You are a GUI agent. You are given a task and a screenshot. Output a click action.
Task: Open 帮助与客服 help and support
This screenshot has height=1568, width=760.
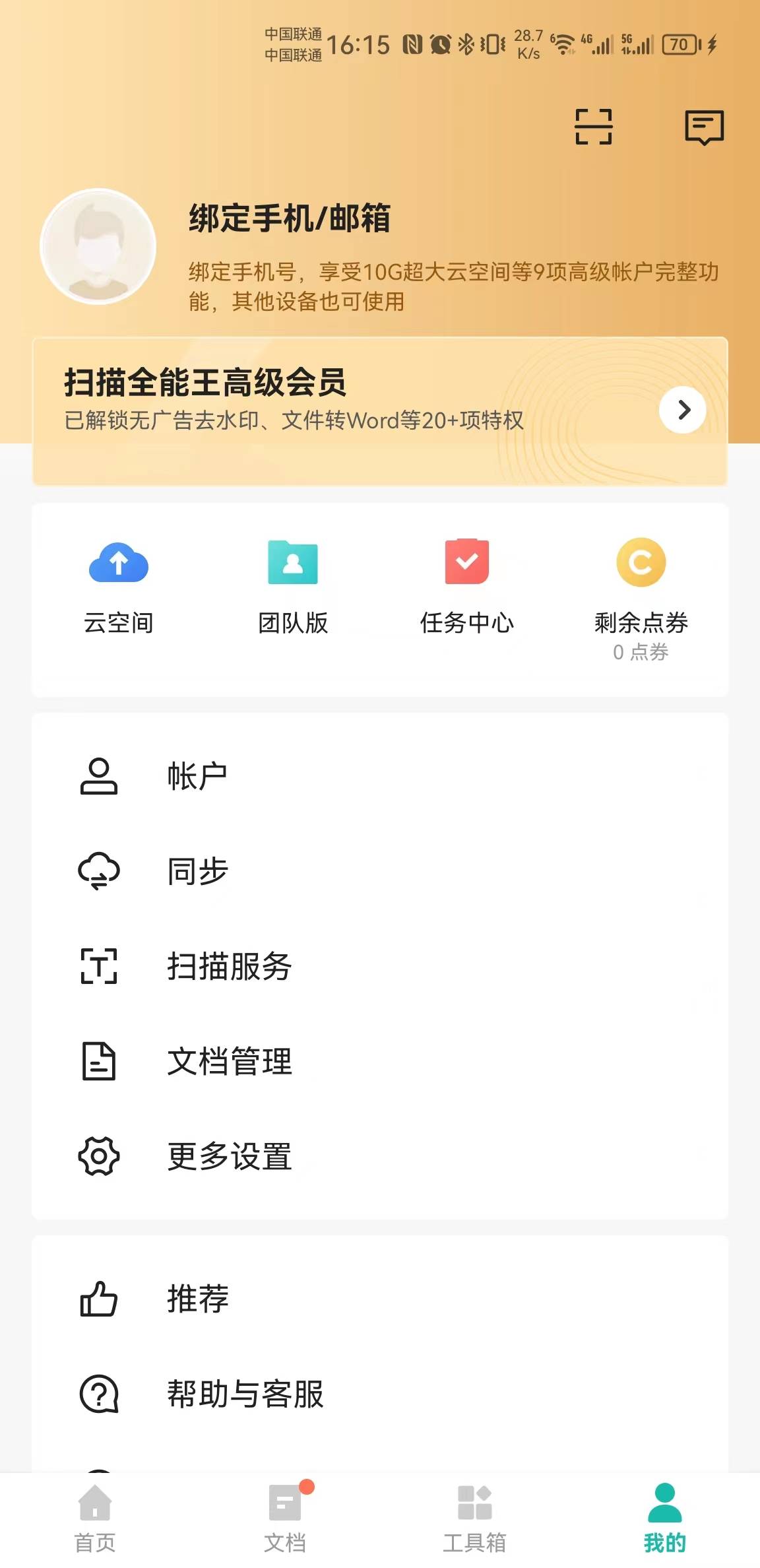click(380, 1394)
